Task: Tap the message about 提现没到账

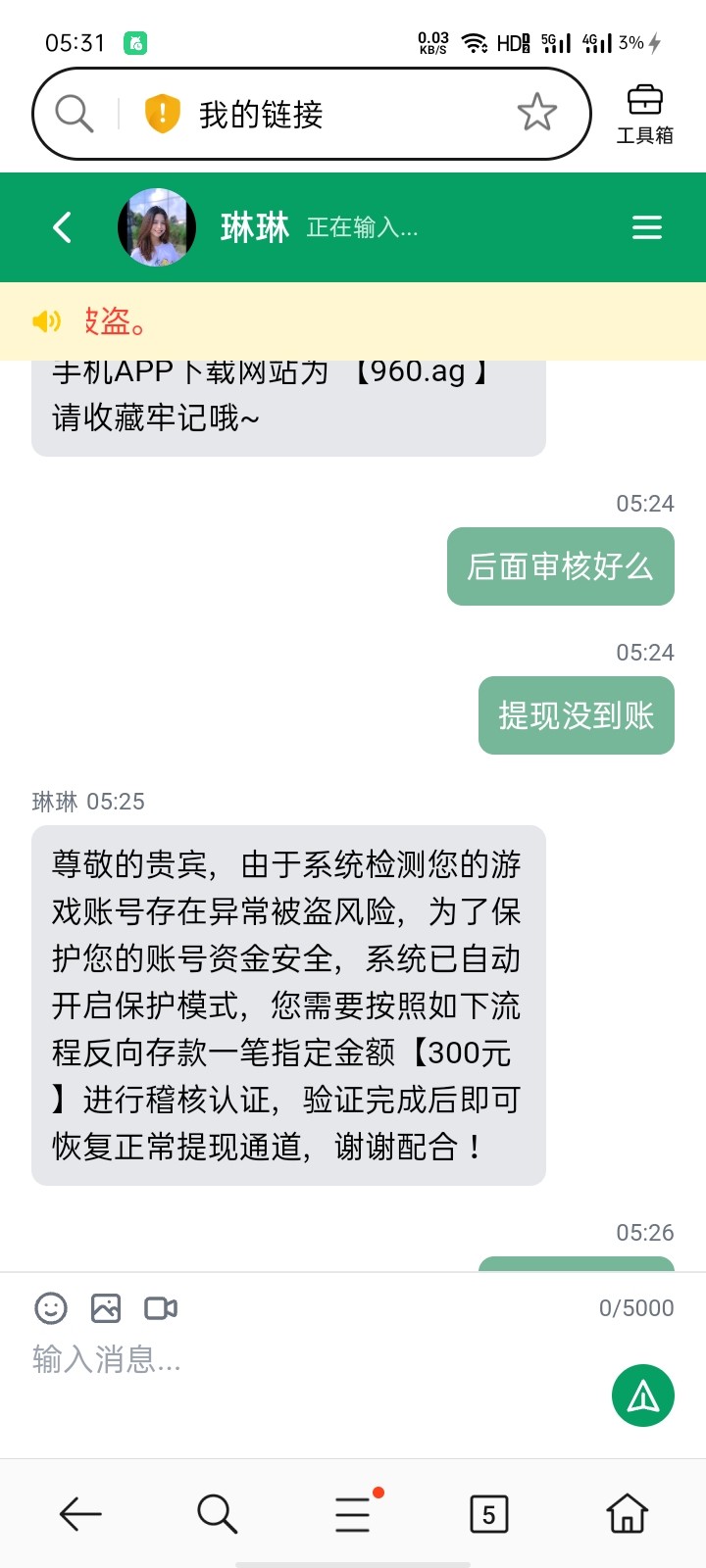Action: [x=575, y=714]
